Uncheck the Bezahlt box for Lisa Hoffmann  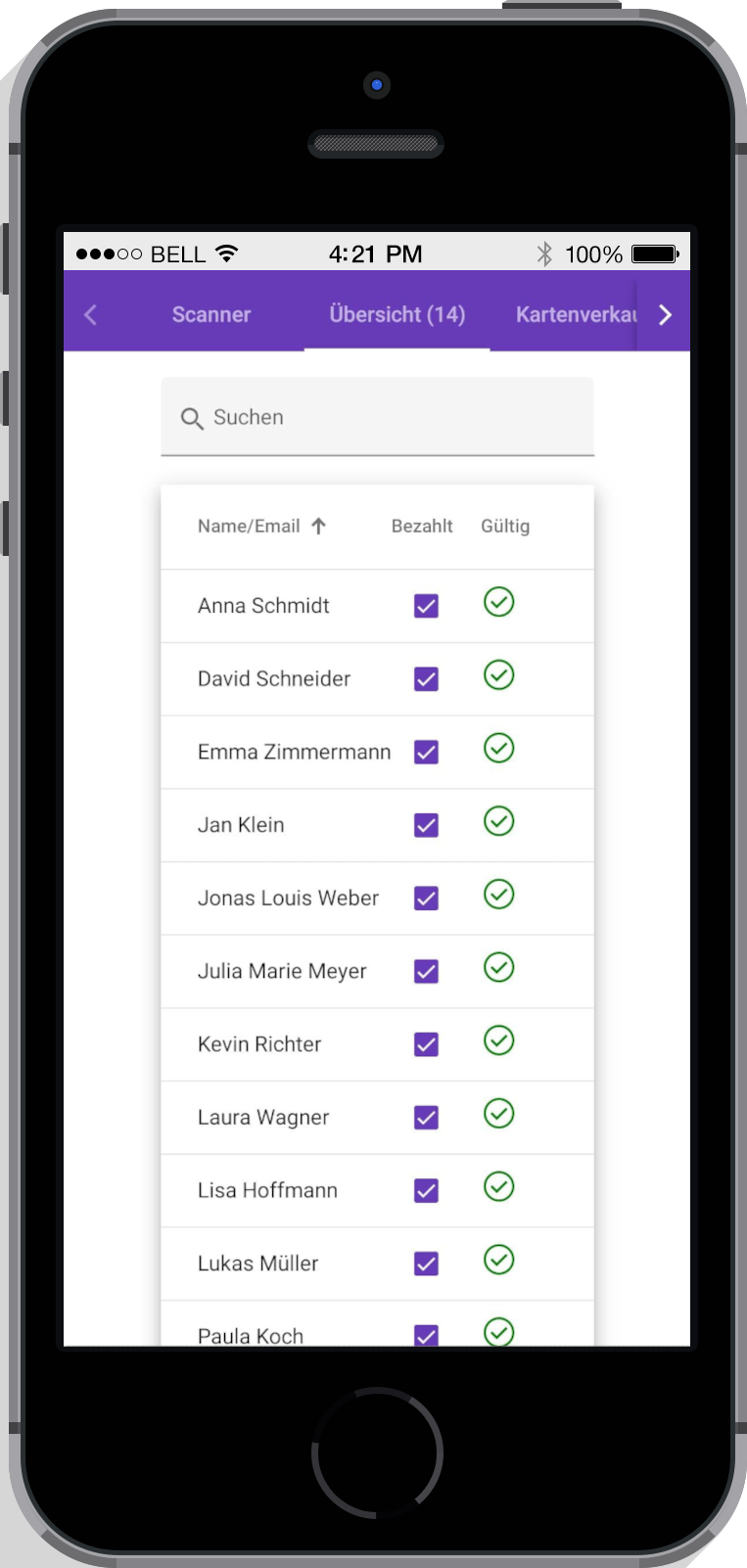(x=426, y=1190)
